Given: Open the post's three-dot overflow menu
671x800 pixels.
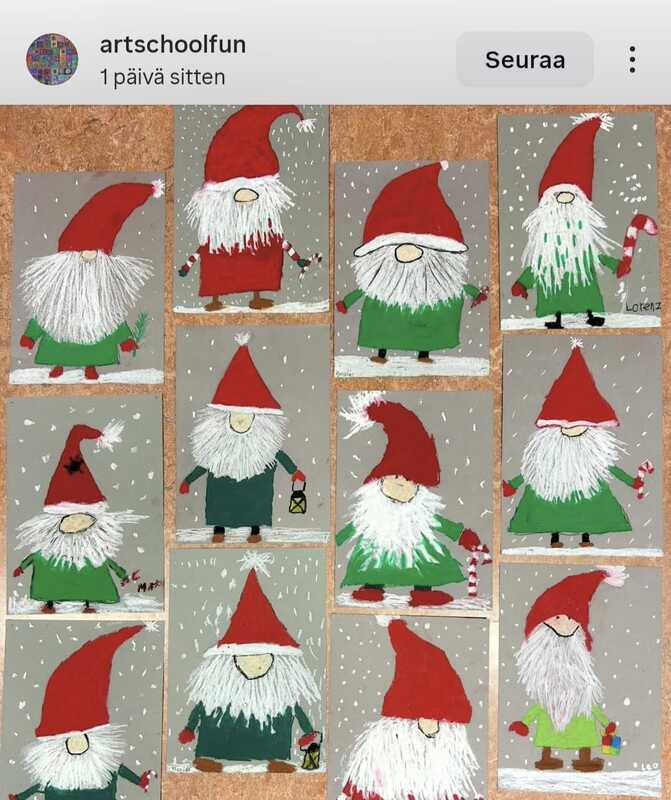Looking at the screenshot, I should pos(632,59).
